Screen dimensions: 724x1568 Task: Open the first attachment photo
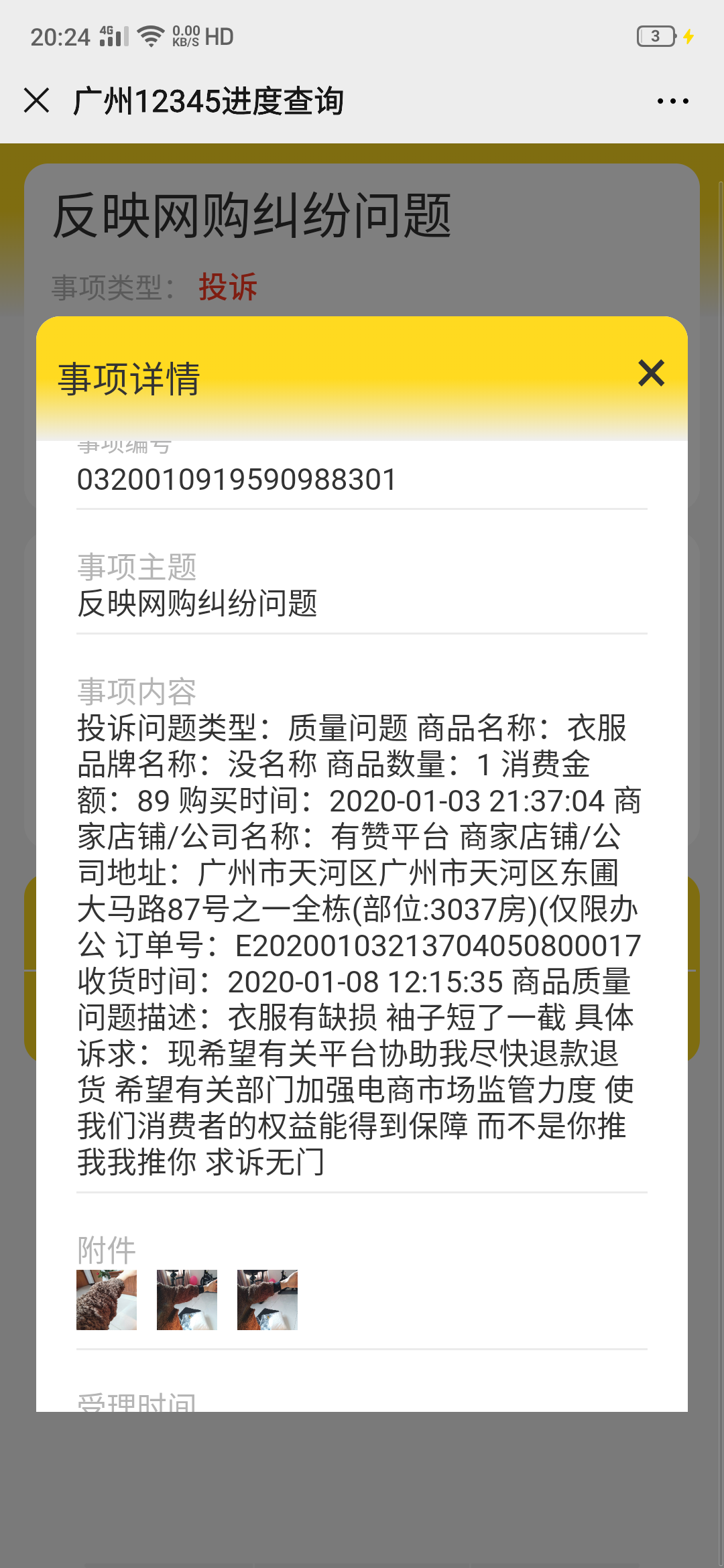click(107, 1299)
